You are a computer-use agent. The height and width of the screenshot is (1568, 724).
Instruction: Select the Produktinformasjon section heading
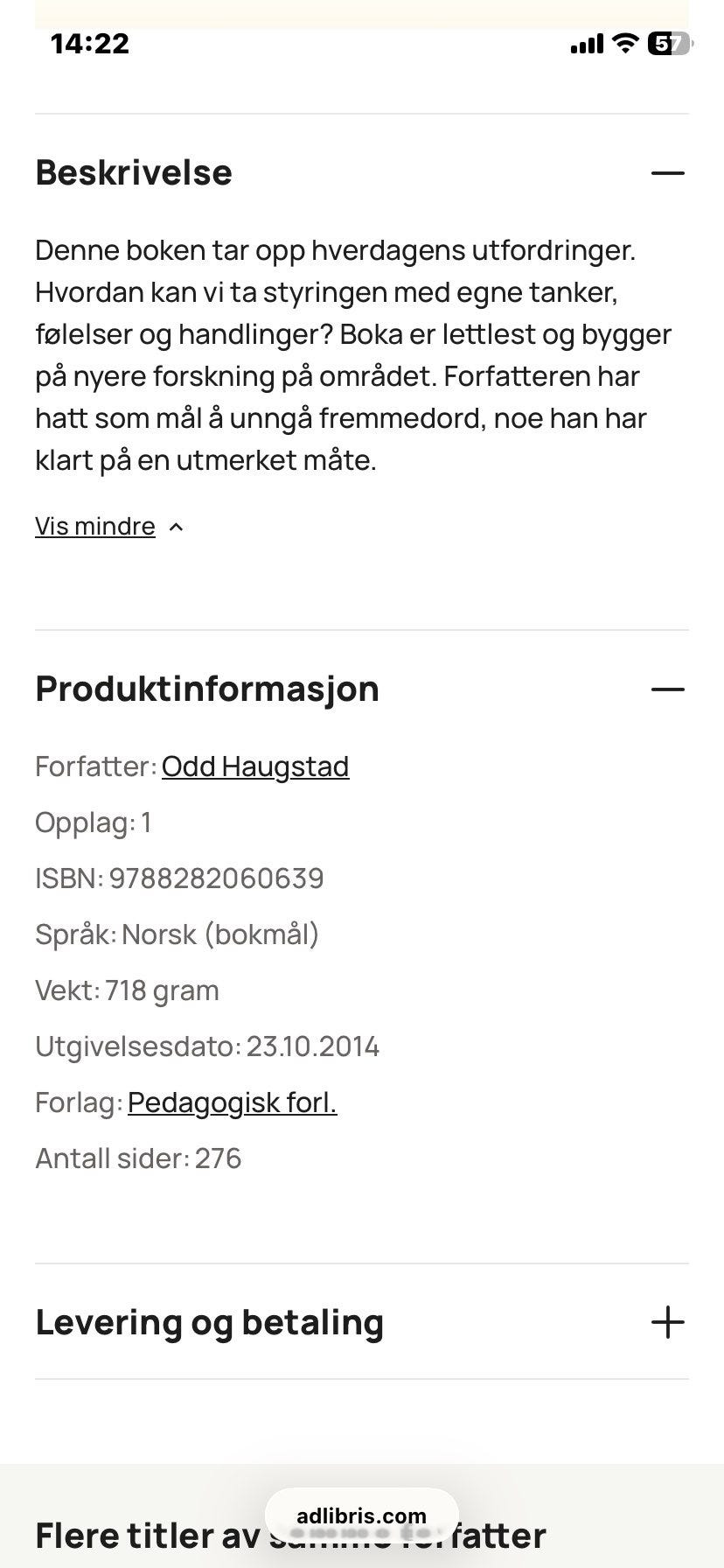click(x=206, y=689)
